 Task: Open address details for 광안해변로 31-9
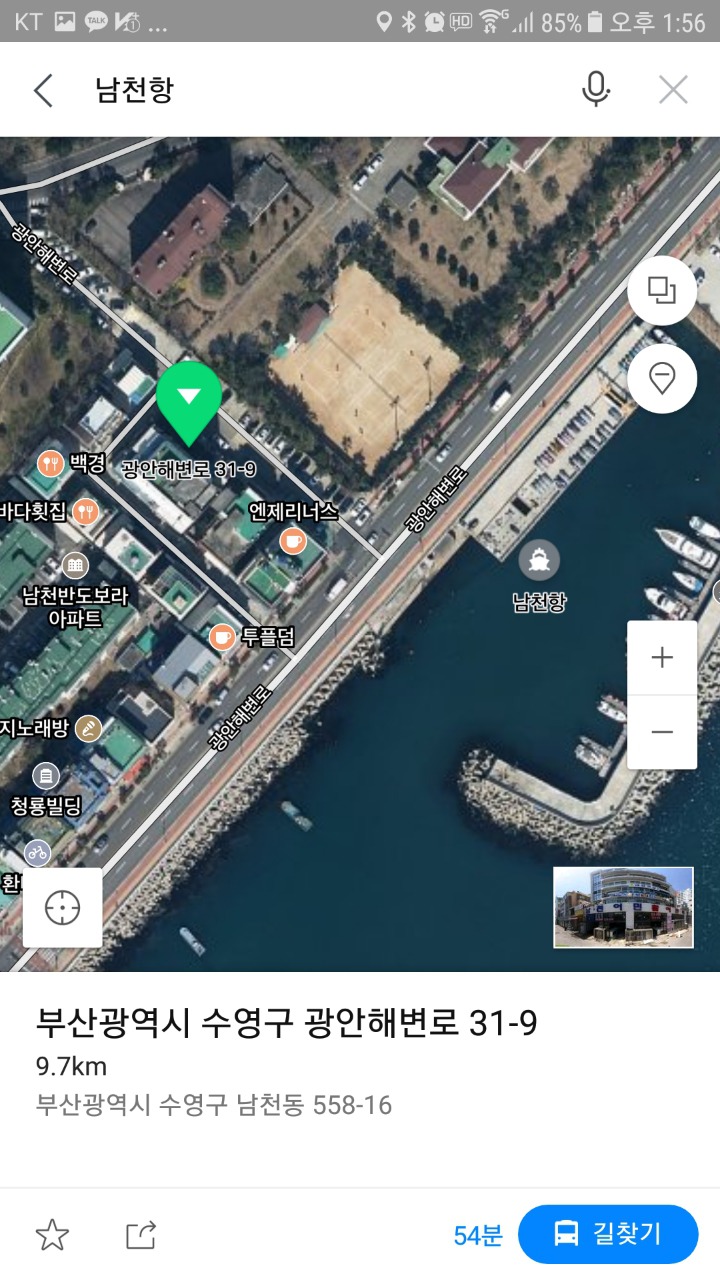pos(287,1023)
